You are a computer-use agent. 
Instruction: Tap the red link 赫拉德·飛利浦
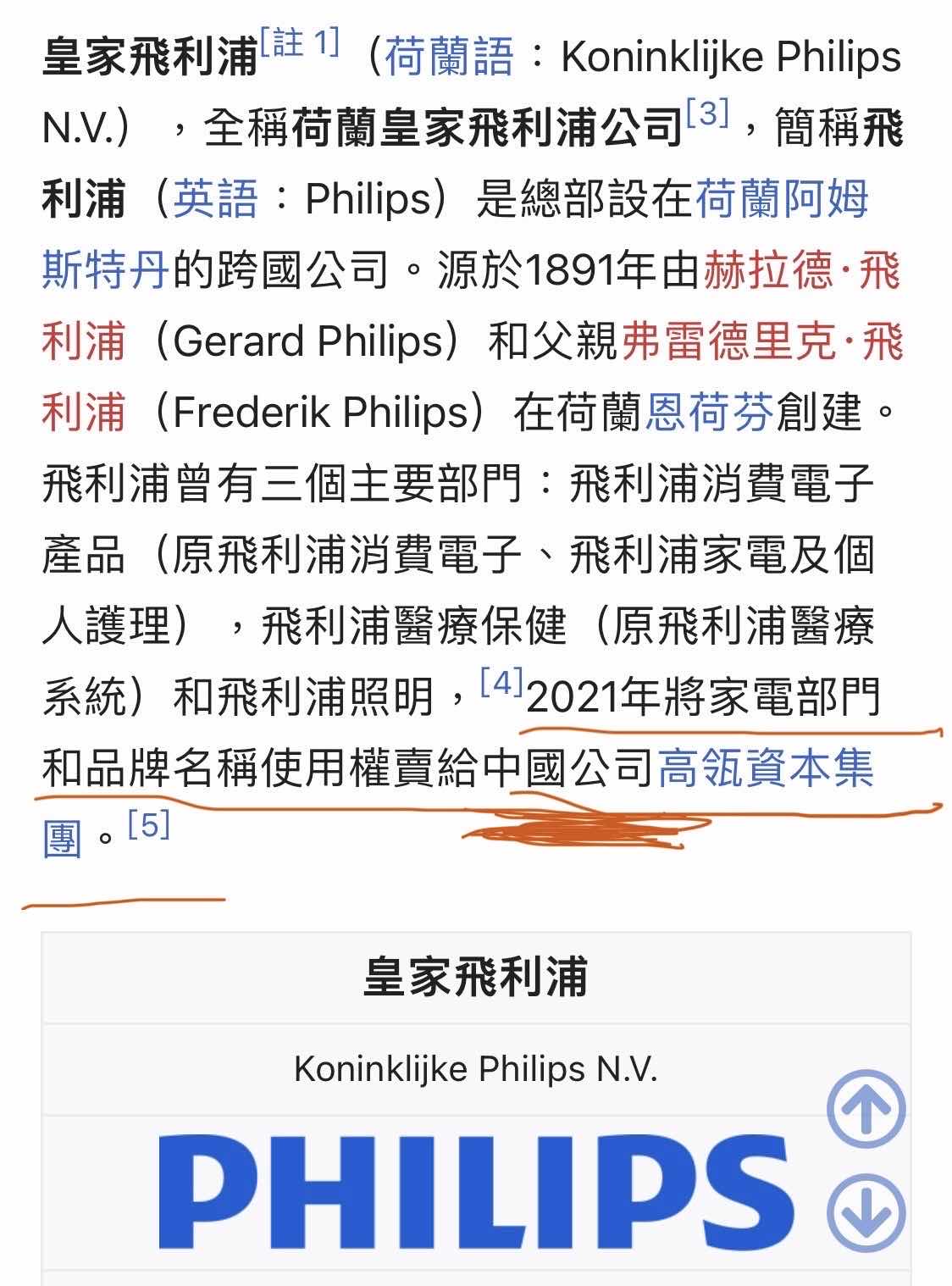800,272
